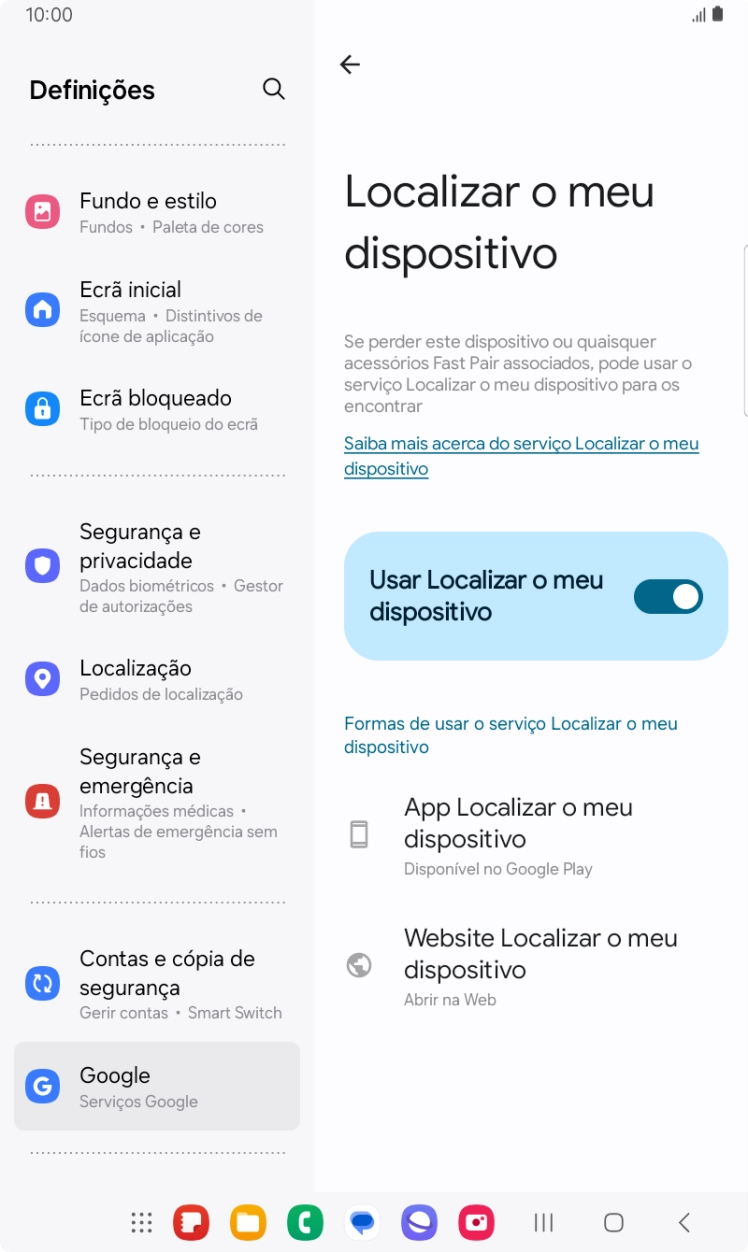Click Formas de usar o serviço link
Image resolution: width=748 pixels, height=1252 pixels.
510,734
